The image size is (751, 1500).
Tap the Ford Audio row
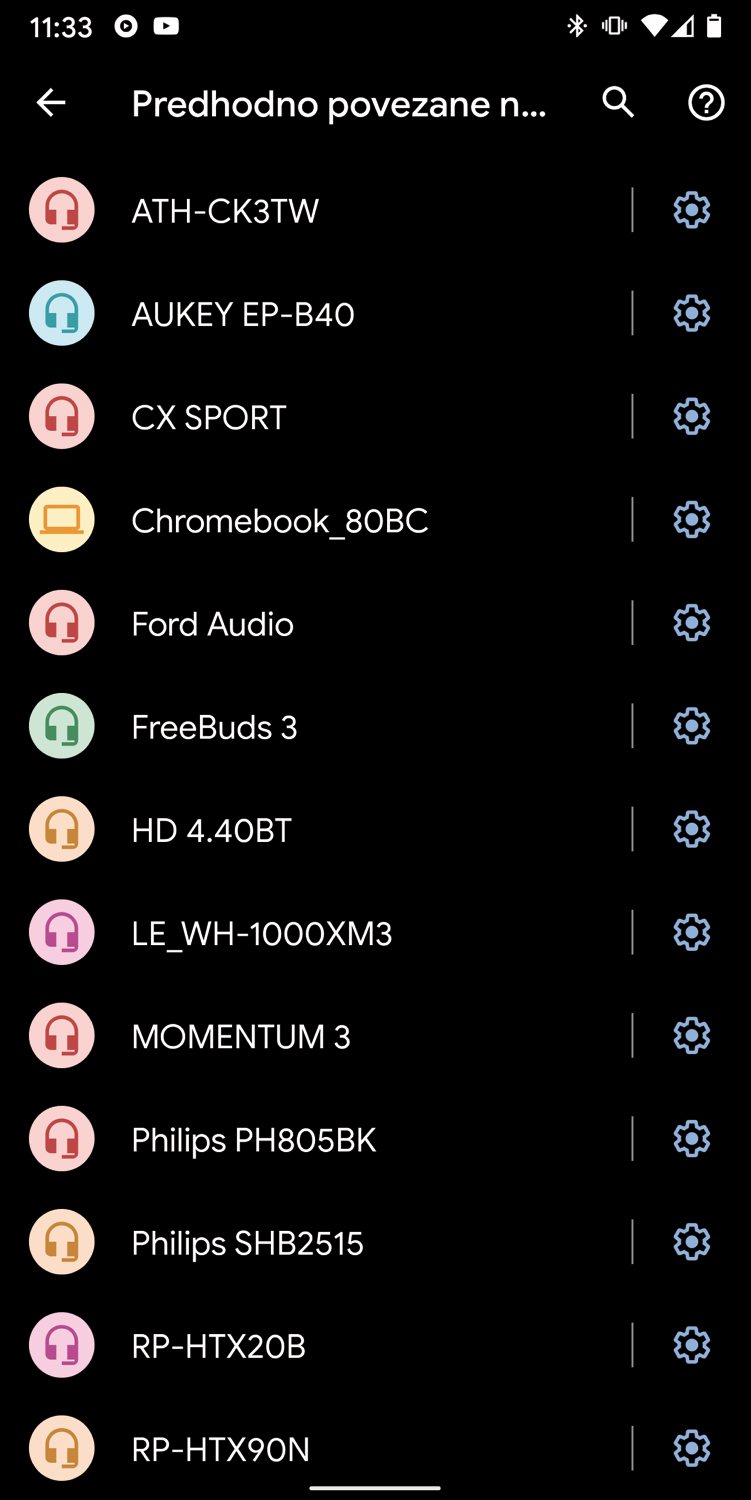pyautogui.click(x=316, y=623)
